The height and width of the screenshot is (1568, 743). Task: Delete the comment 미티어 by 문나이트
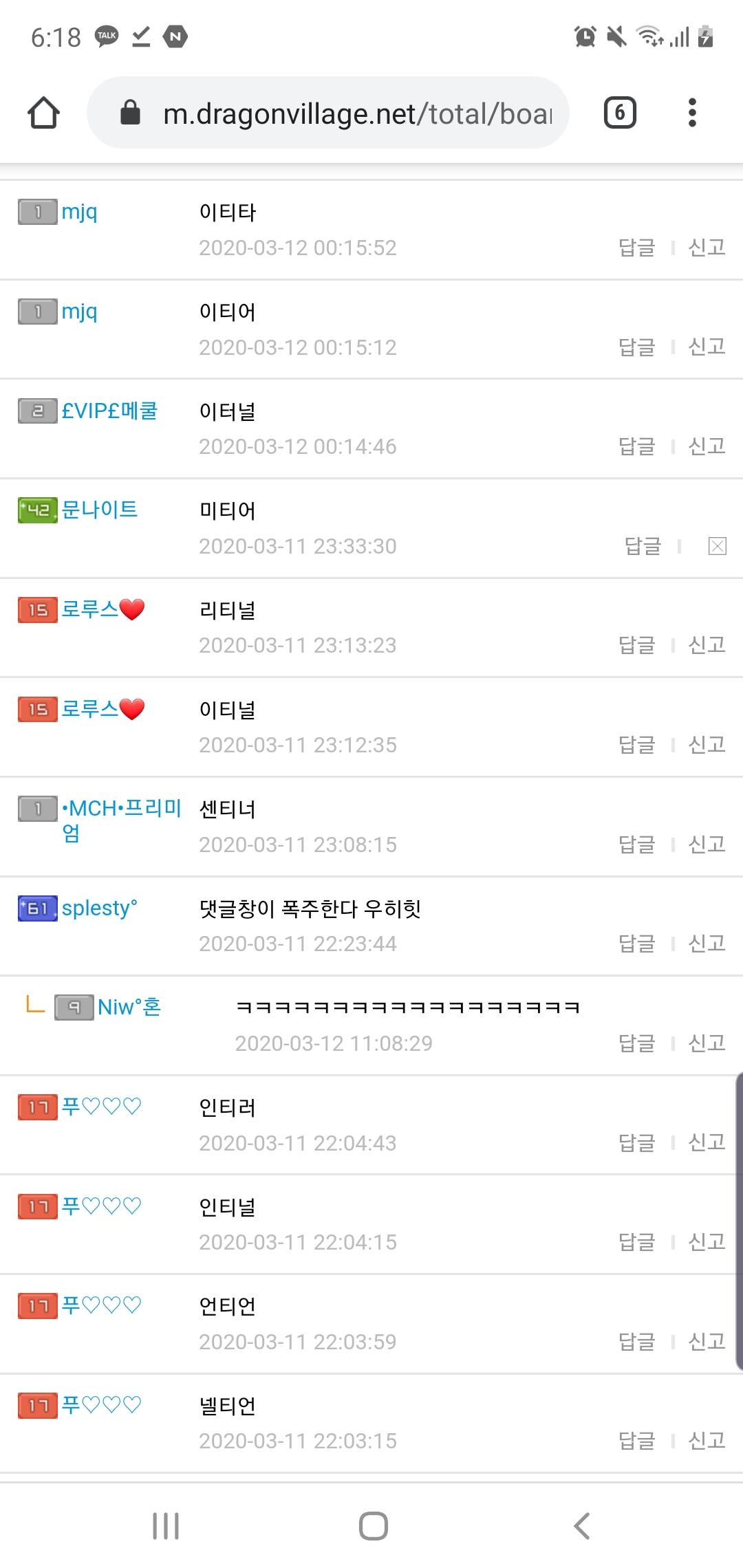717,546
